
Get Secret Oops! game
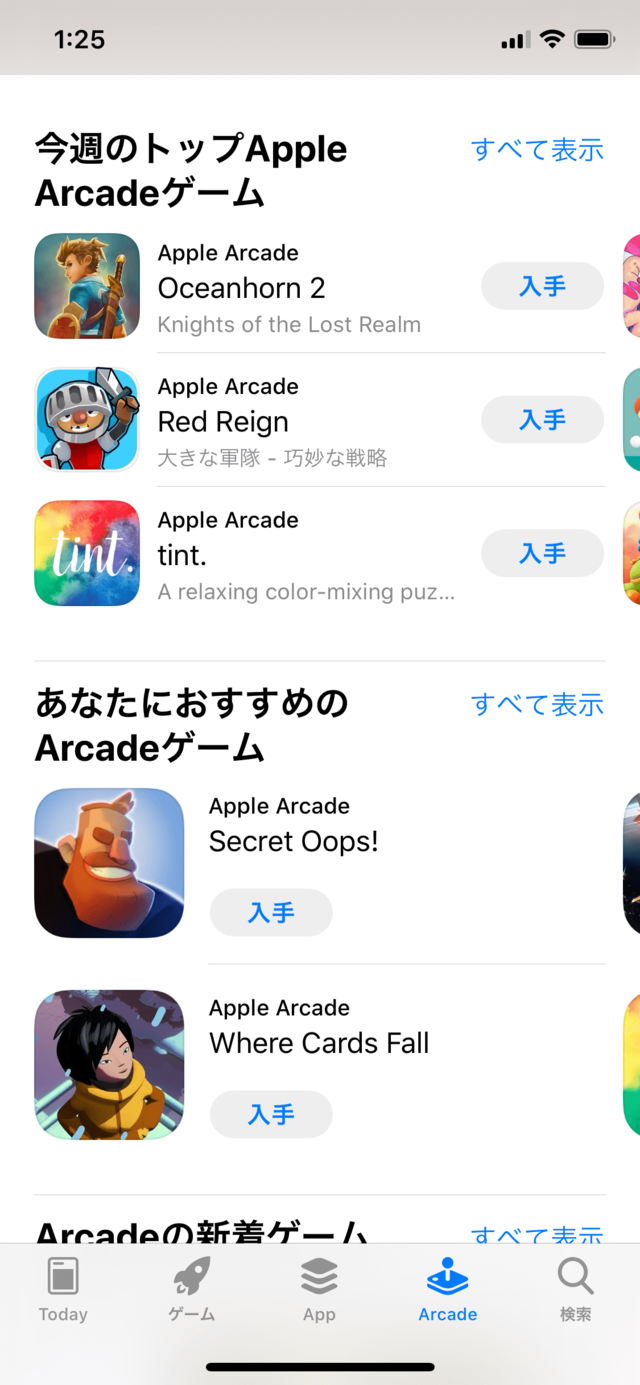(271, 912)
